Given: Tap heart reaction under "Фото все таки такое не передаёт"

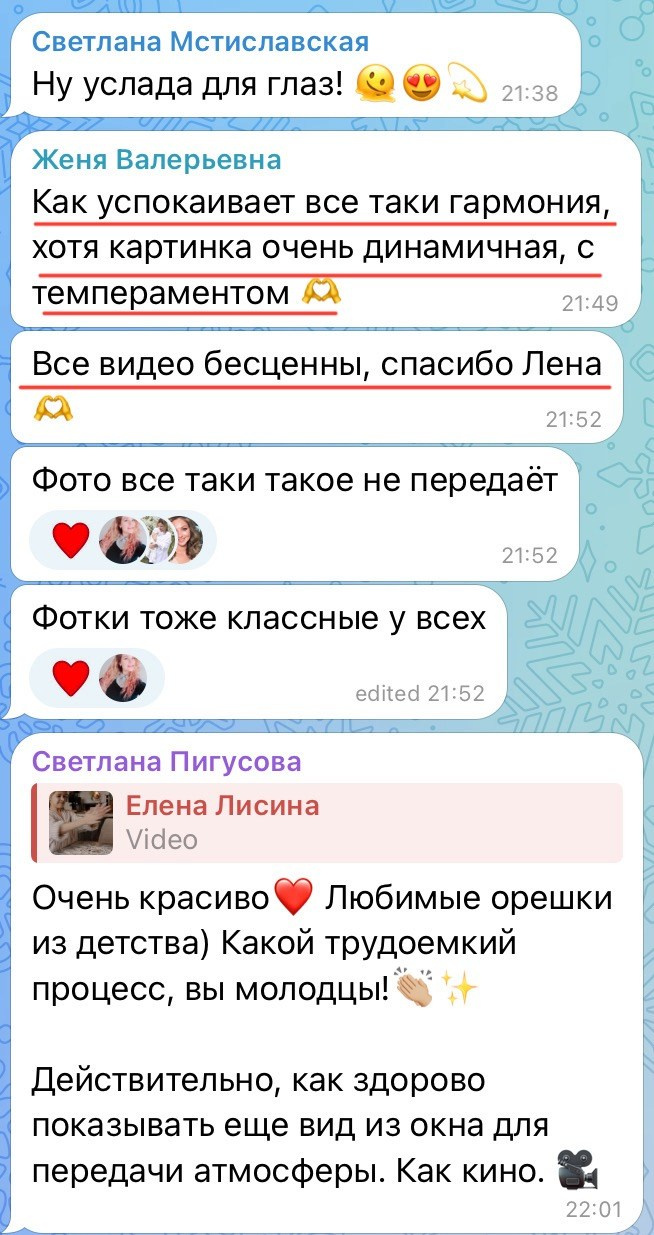Looking at the screenshot, I should coord(70,542).
